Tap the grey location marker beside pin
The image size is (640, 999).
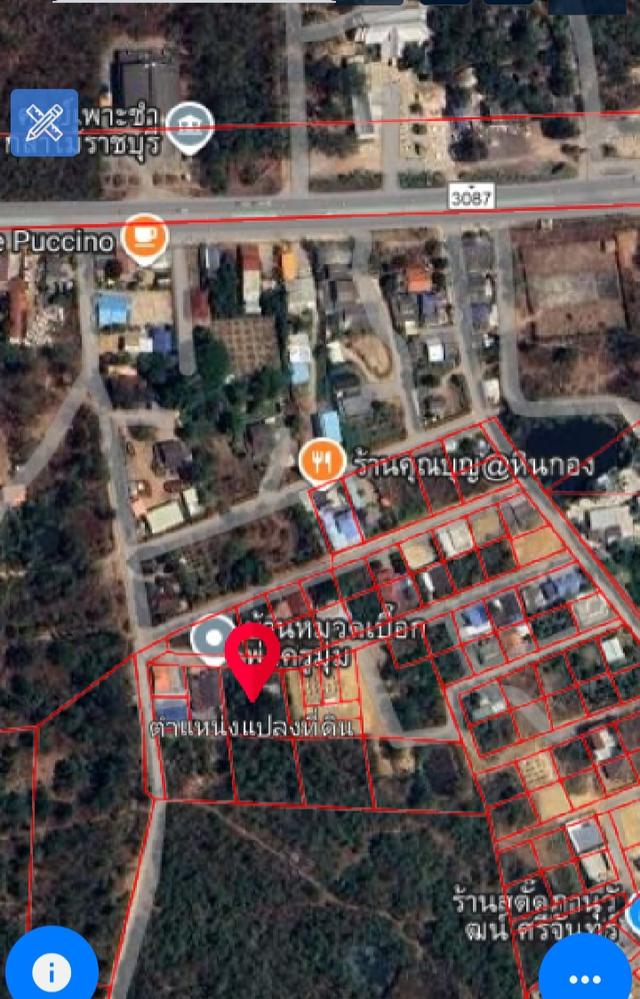pyautogui.click(x=214, y=638)
